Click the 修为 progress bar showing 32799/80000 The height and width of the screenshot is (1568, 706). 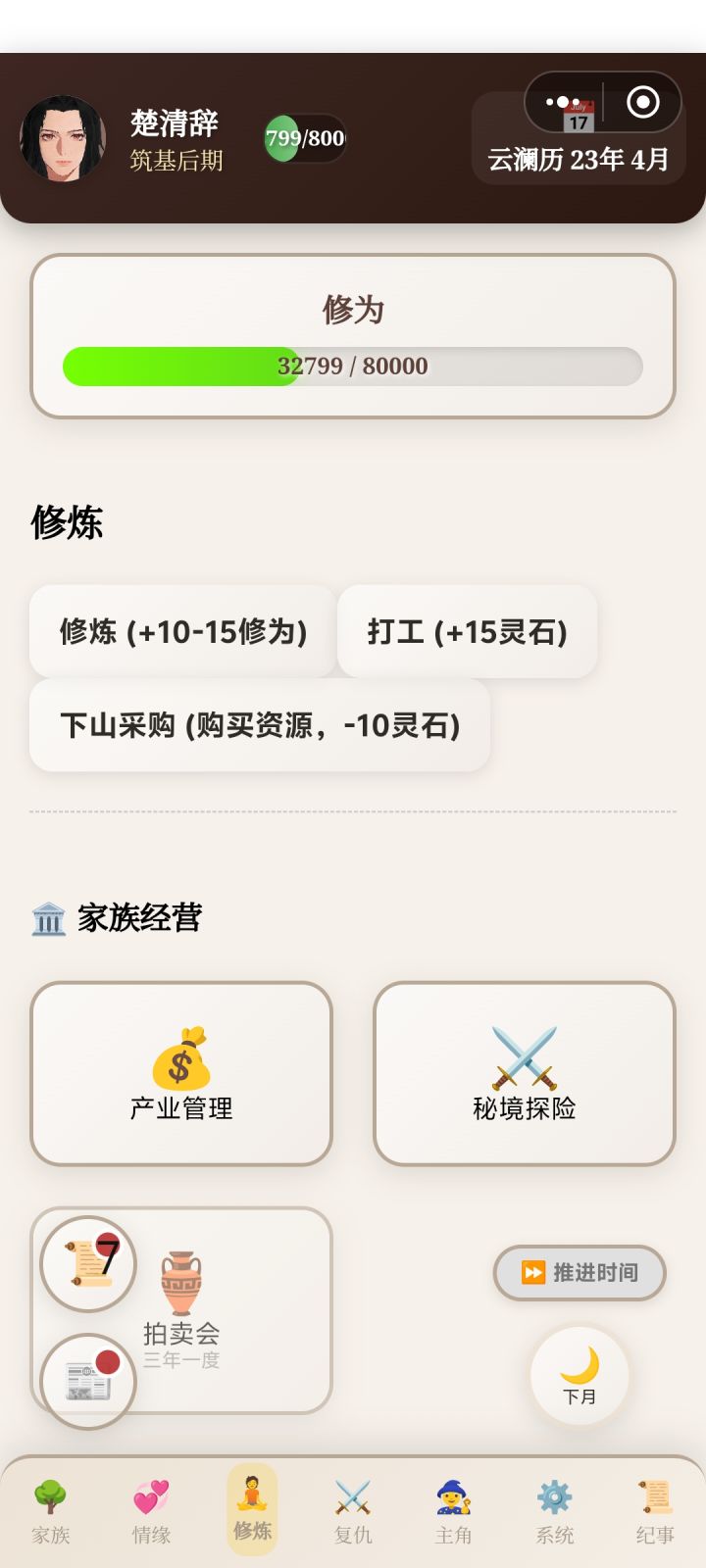coord(351,366)
